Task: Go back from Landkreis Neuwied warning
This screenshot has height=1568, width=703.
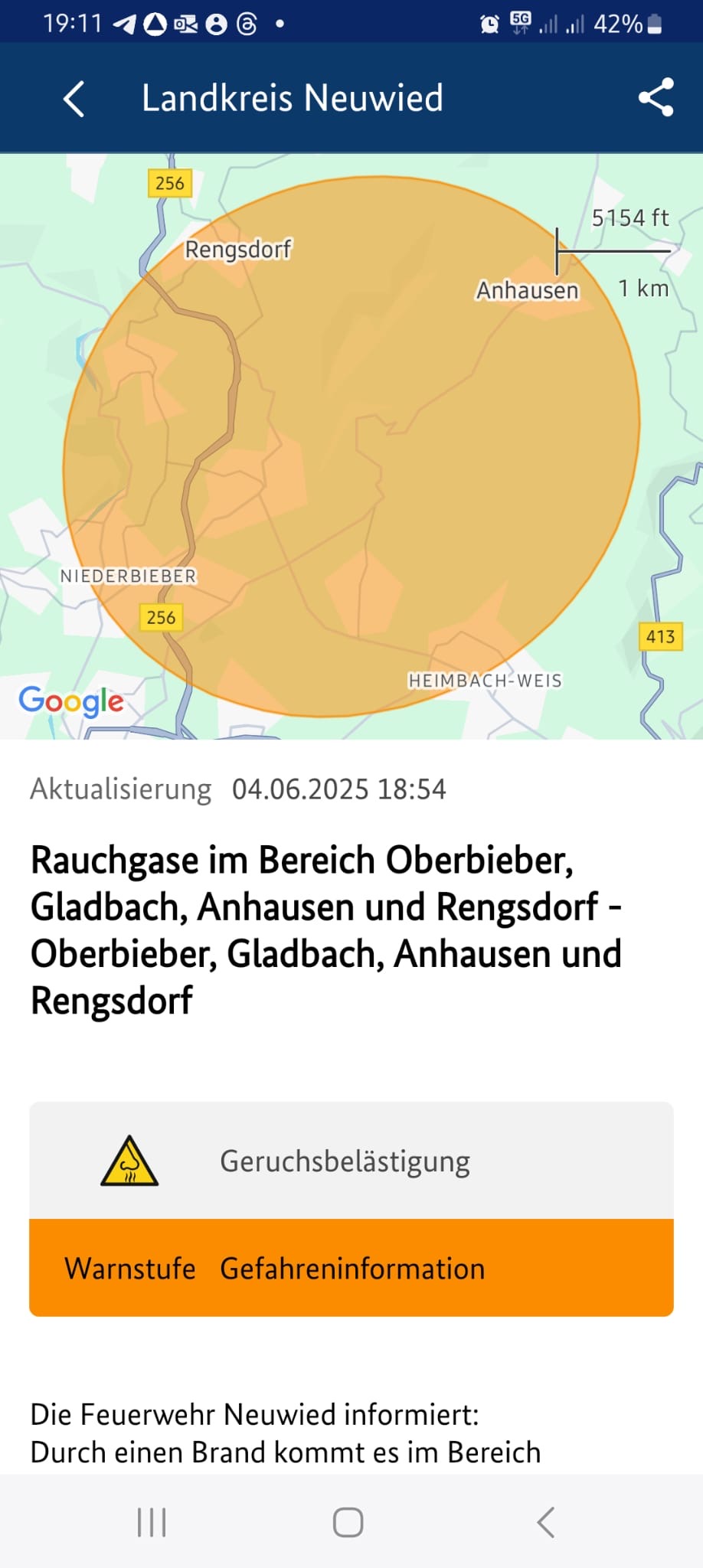Action: (74, 99)
